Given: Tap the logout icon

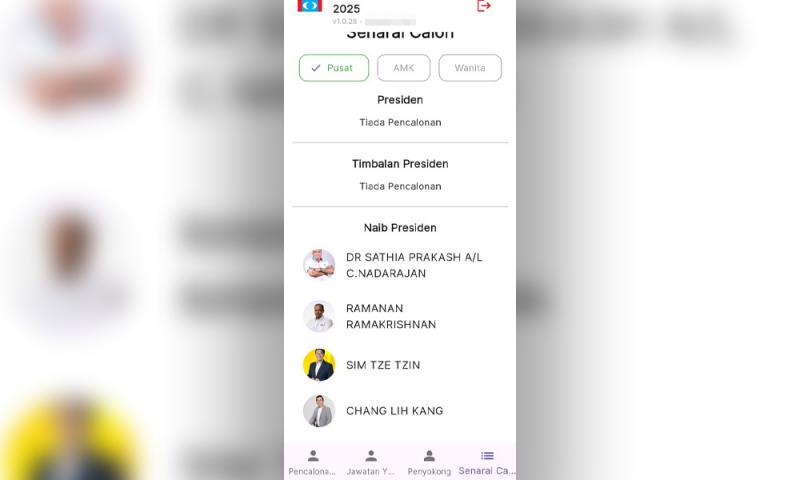Looking at the screenshot, I should pos(484,6).
